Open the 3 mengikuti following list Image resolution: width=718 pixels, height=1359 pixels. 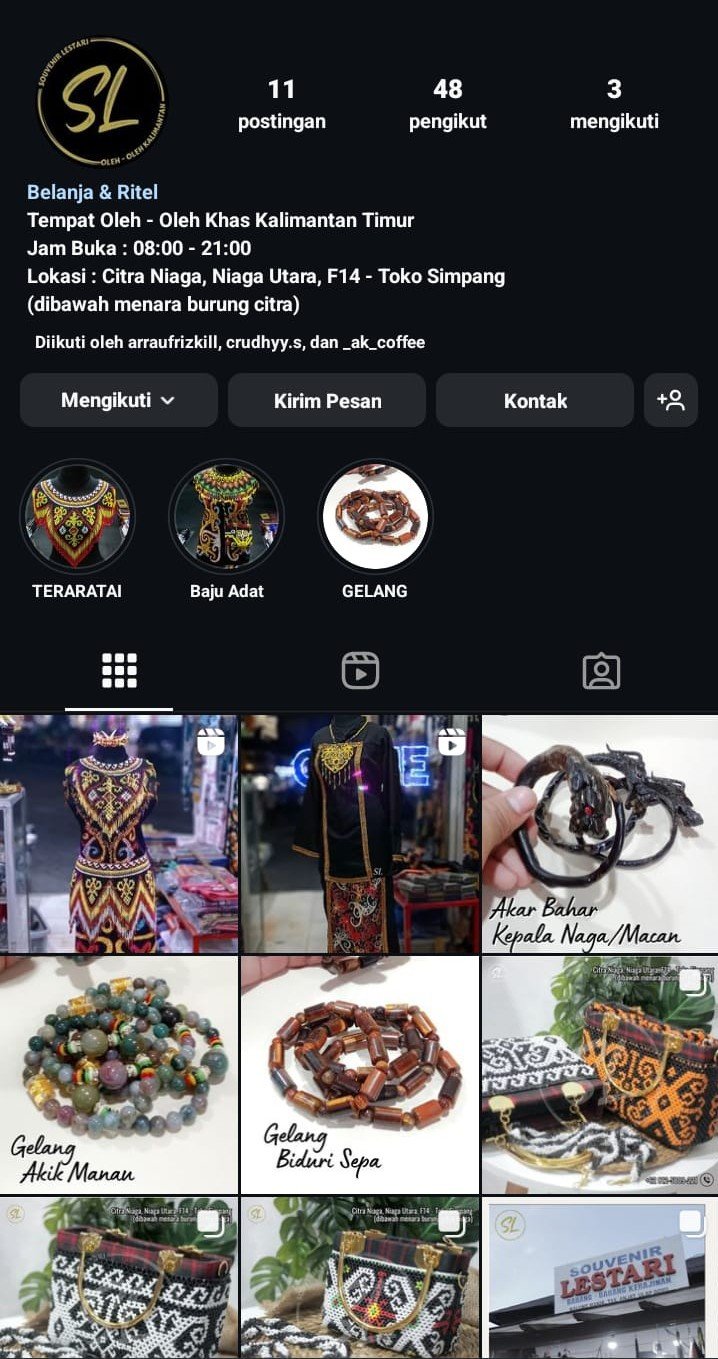614,104
